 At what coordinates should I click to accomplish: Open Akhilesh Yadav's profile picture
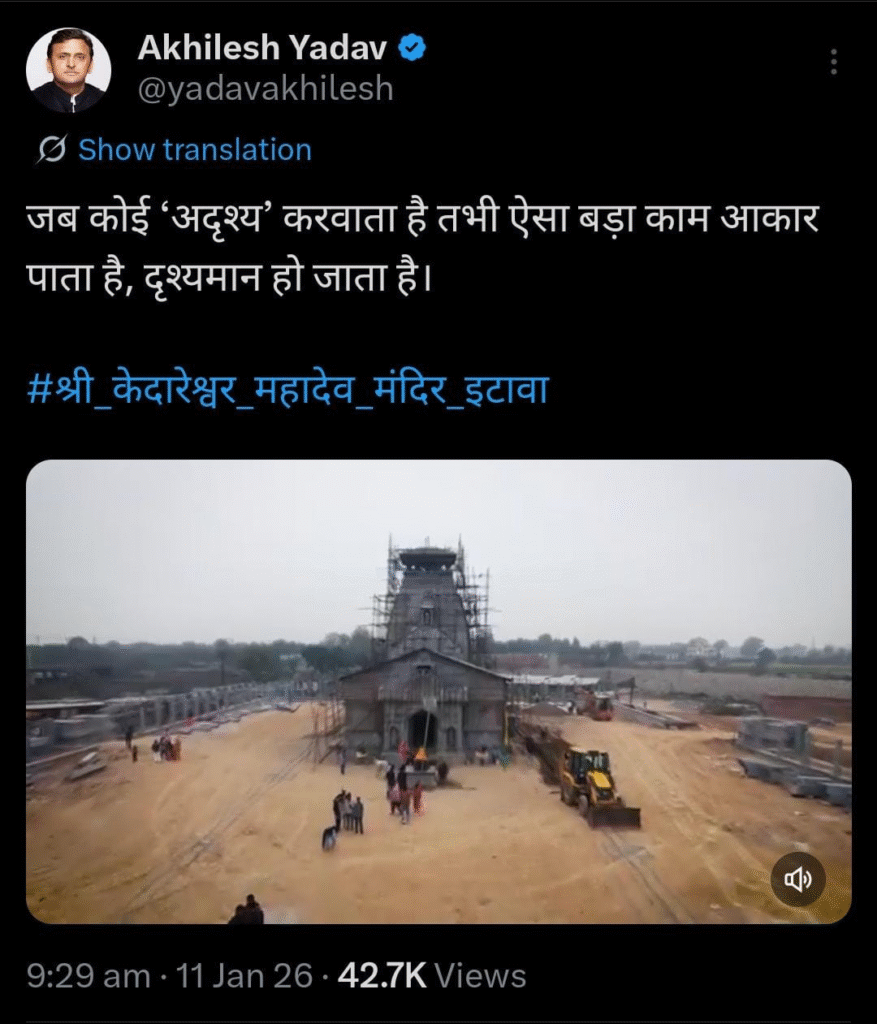[68, 70]
